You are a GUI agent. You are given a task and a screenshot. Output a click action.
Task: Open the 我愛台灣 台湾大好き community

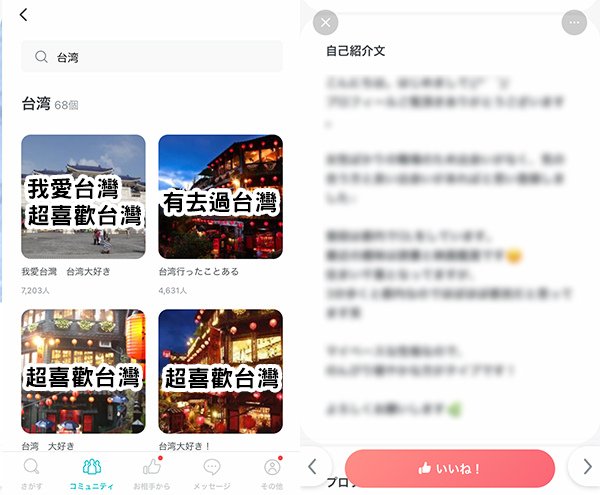pyautogui.click(x=83, y=197)
